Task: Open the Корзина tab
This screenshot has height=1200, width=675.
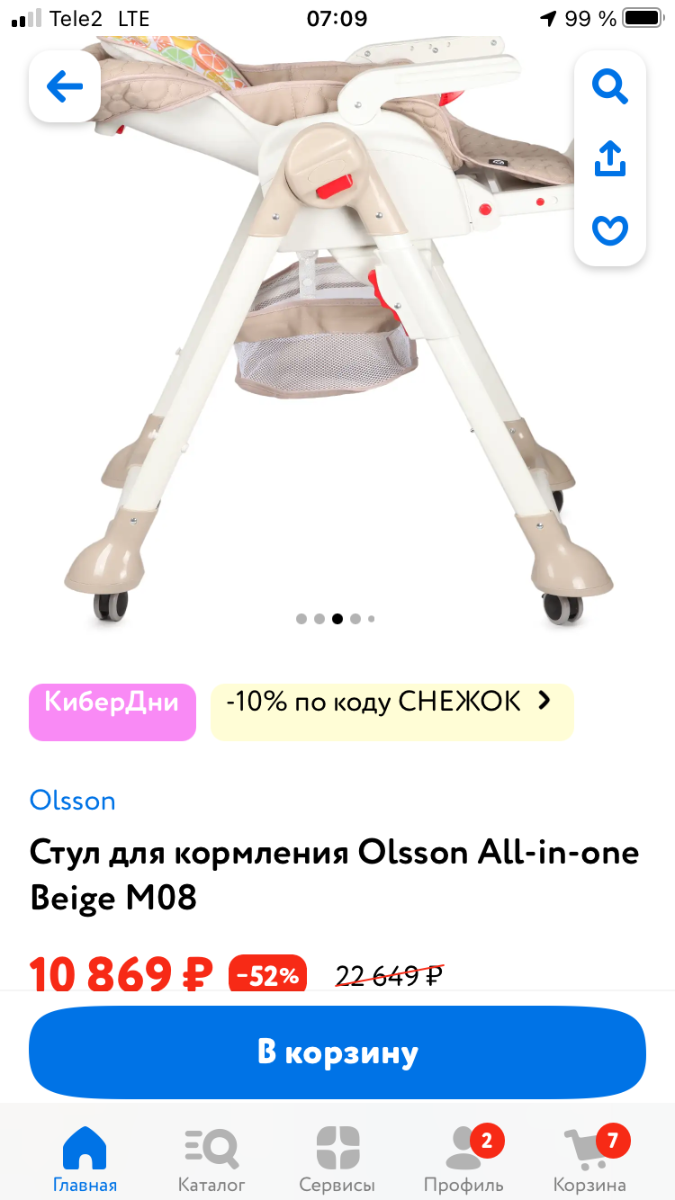Action: coord(589,1160)
